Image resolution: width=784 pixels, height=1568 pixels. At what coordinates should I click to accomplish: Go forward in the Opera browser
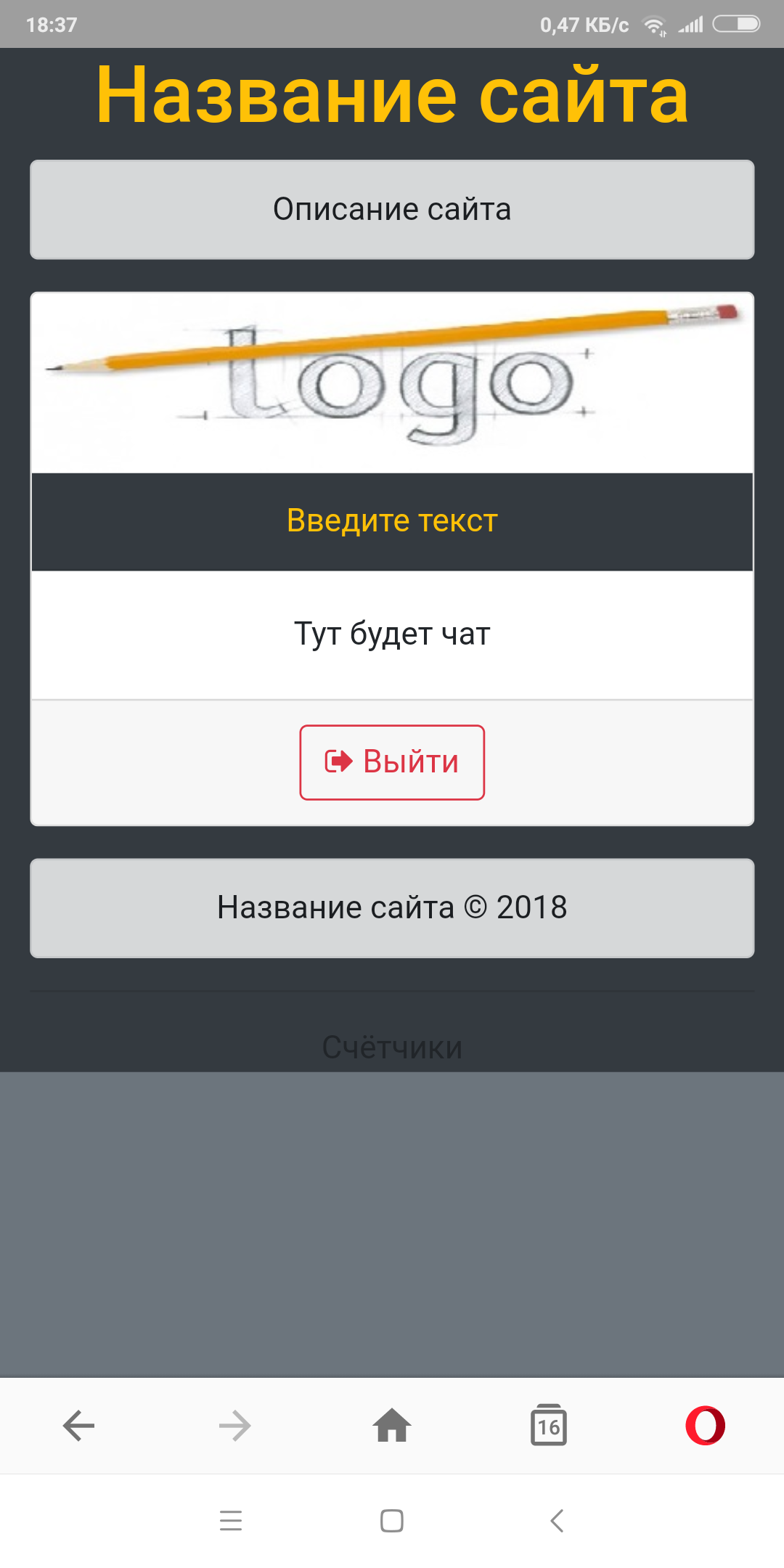tap(234, 1426)
